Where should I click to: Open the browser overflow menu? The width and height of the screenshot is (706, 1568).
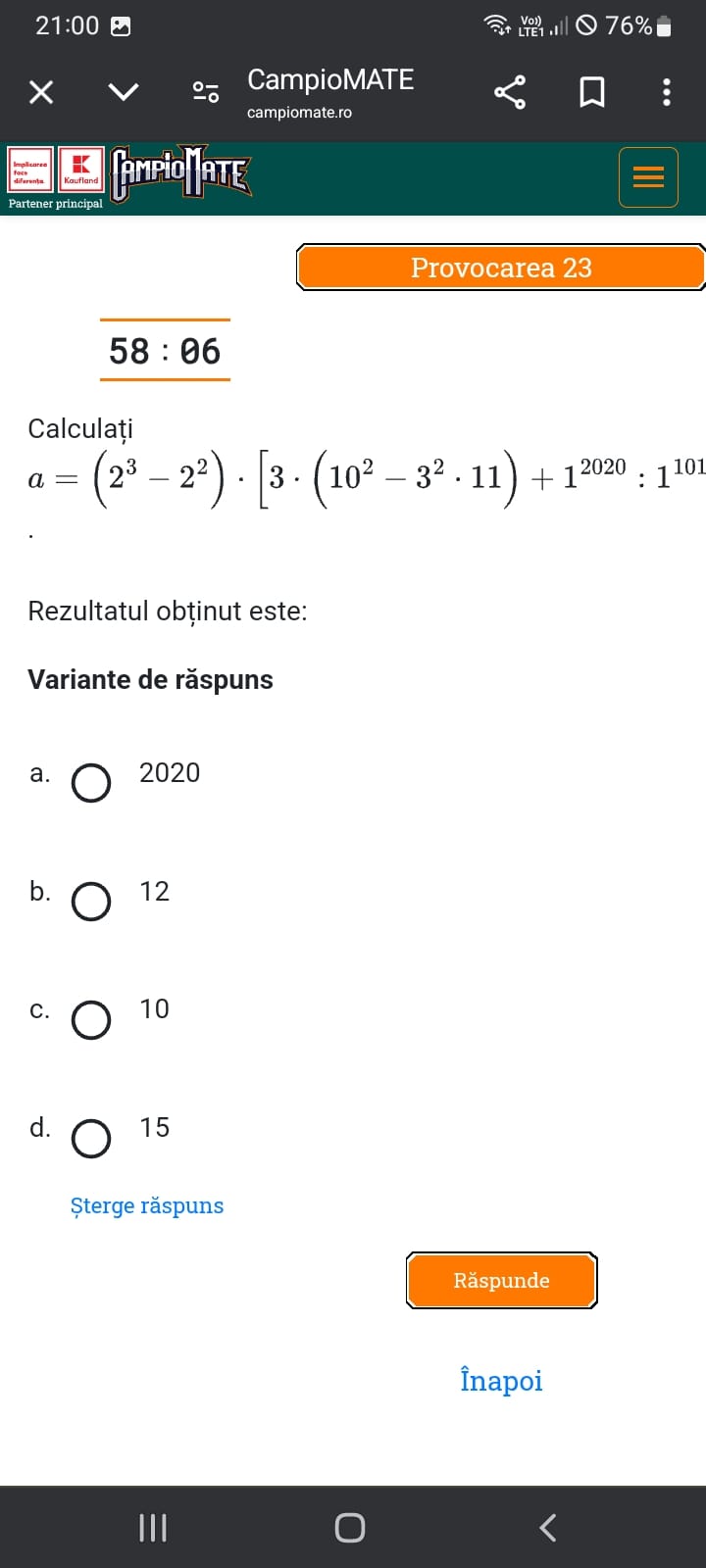(x=666, y=91)
